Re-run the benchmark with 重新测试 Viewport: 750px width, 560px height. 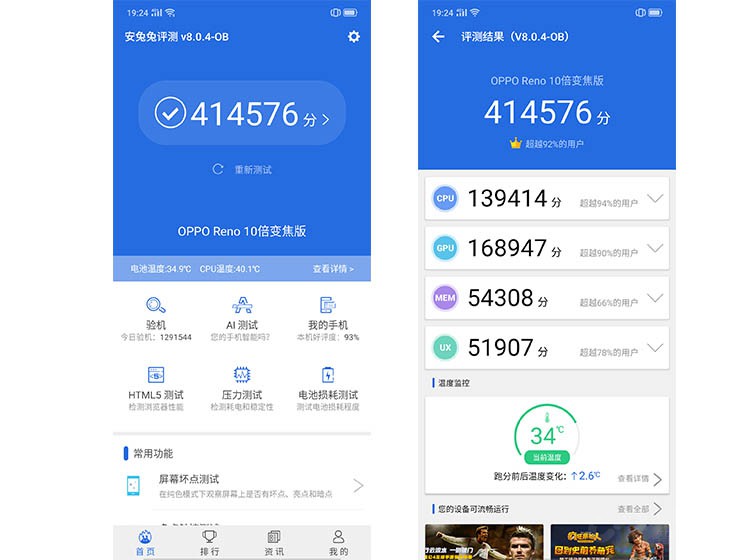pos(242,170)
